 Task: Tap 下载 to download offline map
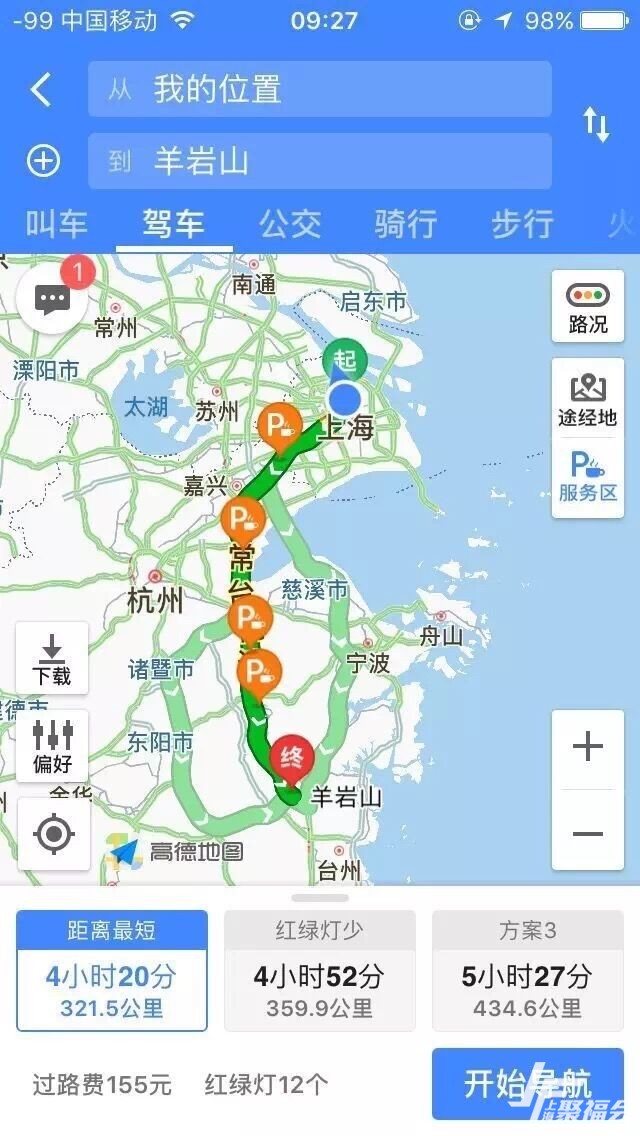tap(52, 658)
